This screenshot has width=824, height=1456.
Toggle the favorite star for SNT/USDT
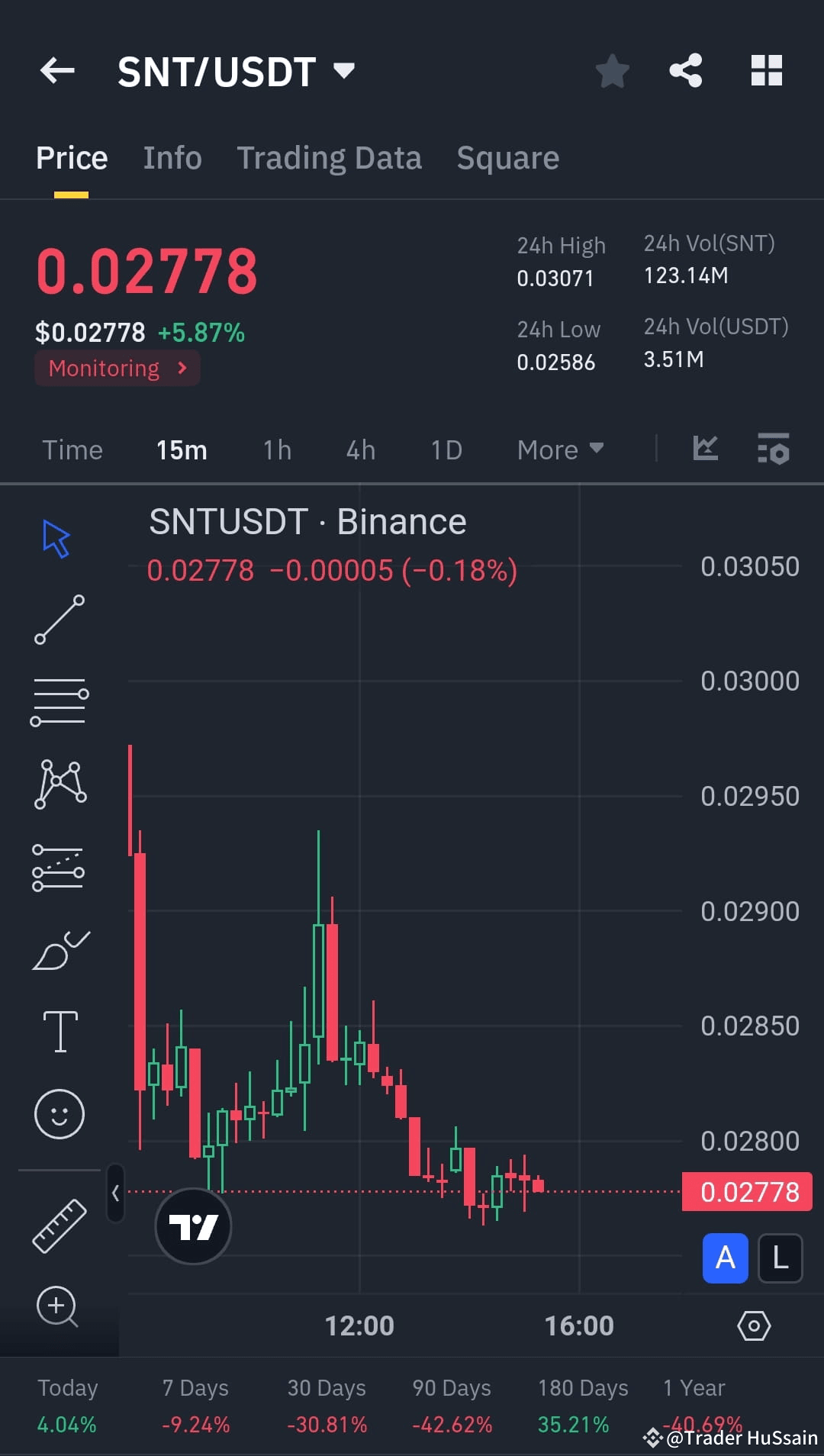612,70
